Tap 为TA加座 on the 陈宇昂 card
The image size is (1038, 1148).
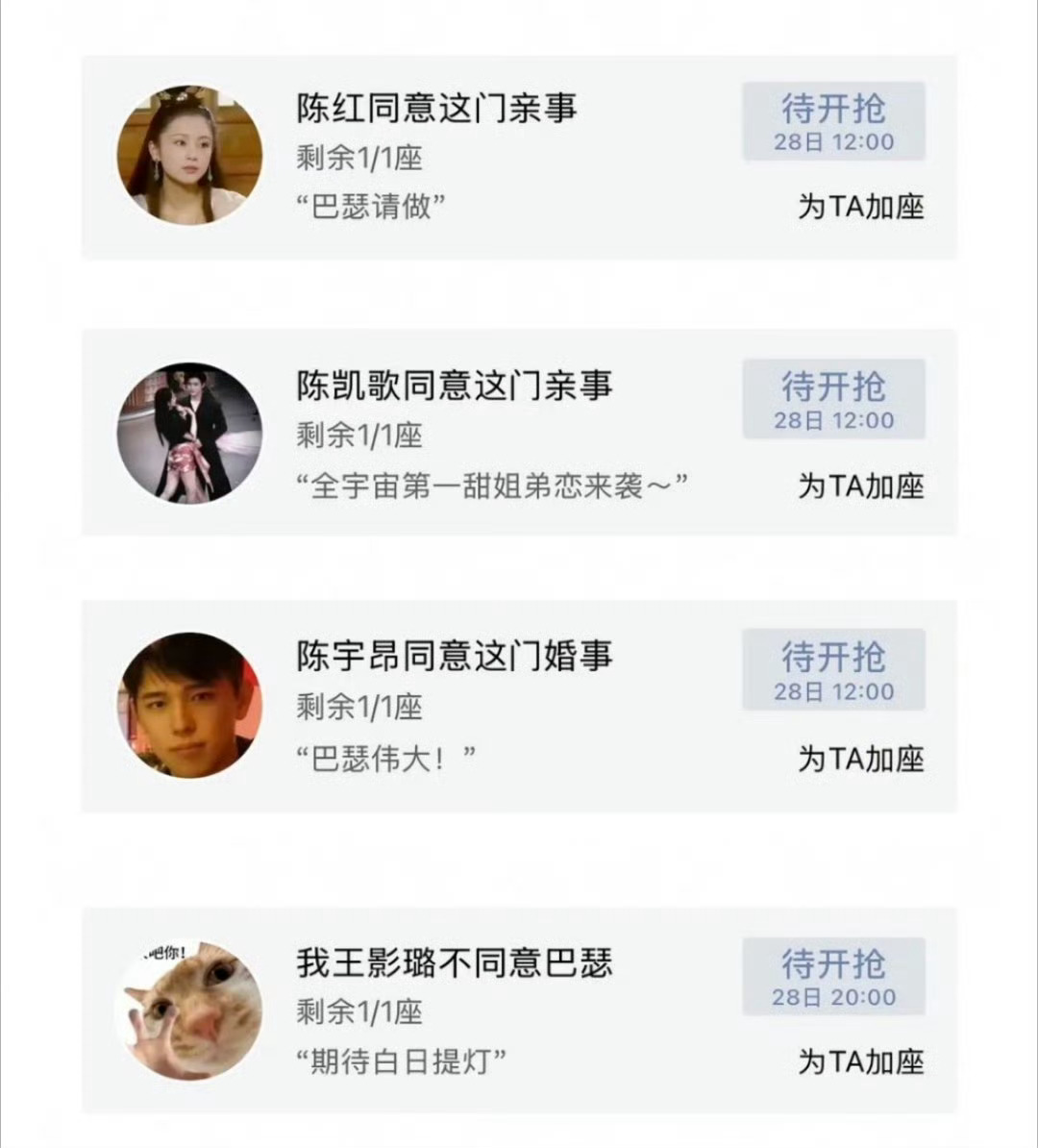(x=858, y=760)
